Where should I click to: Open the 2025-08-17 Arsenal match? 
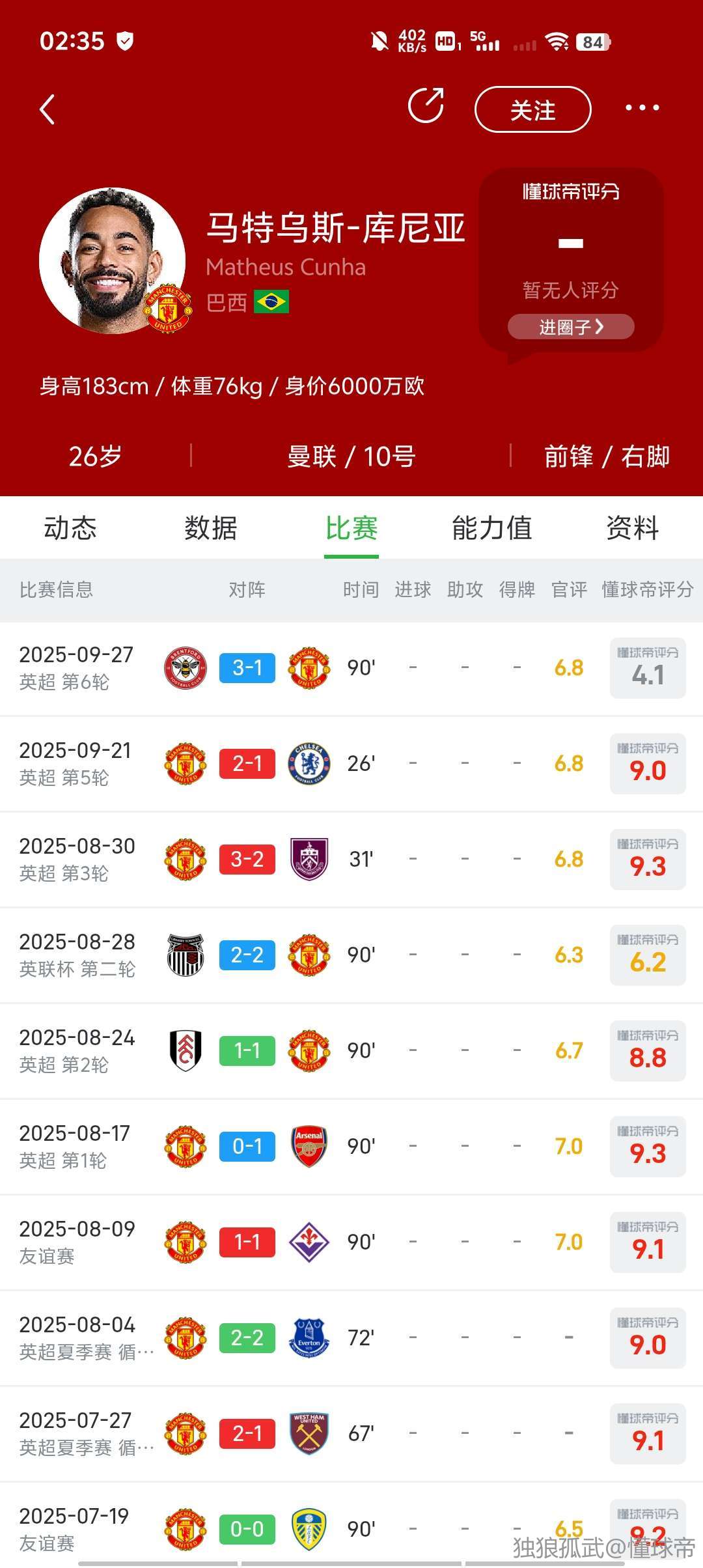[x=351, y=1147]
